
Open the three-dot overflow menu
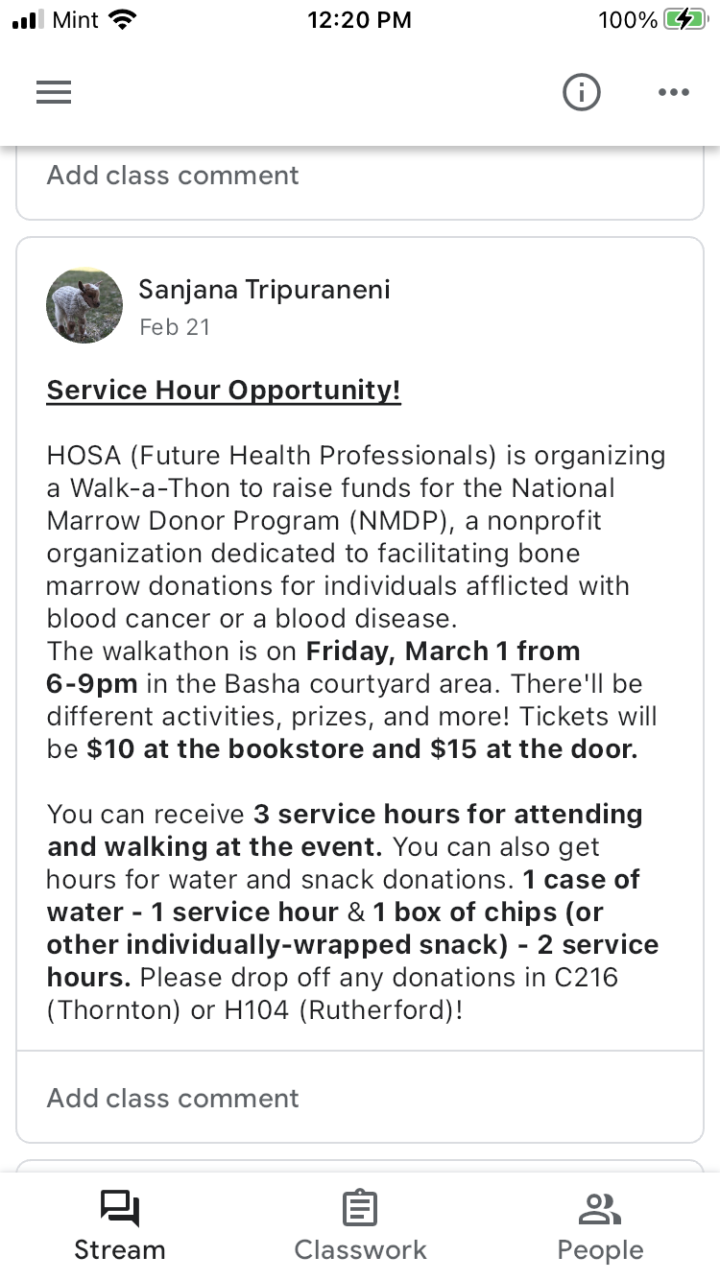pyautogui.click(x=673, y=93)
